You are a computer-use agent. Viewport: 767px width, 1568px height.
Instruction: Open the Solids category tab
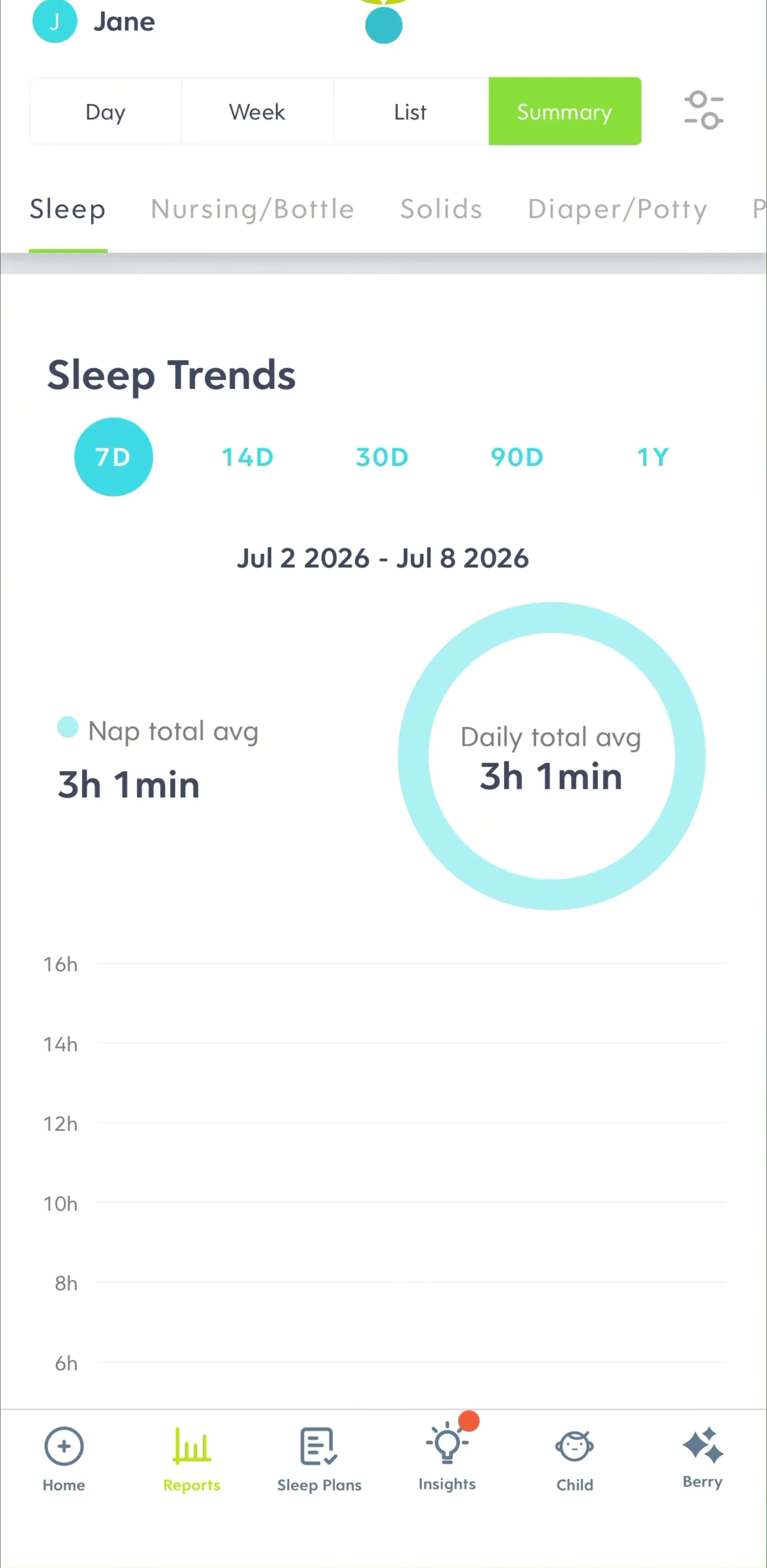point(441,209)
